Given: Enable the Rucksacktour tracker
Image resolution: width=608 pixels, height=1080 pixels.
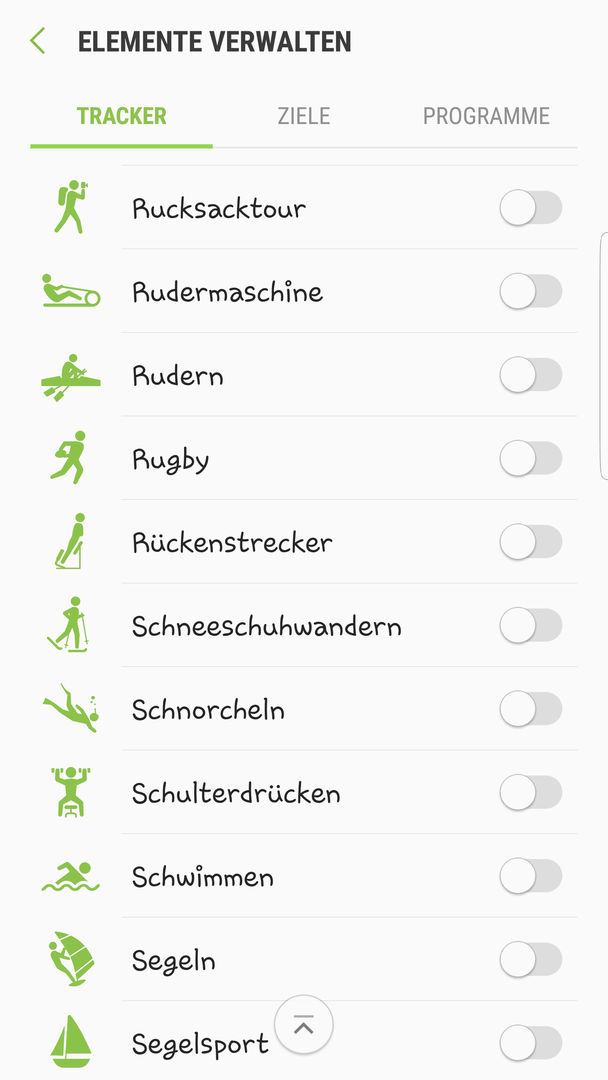Looking at the screenshot, I should (531, 208).
